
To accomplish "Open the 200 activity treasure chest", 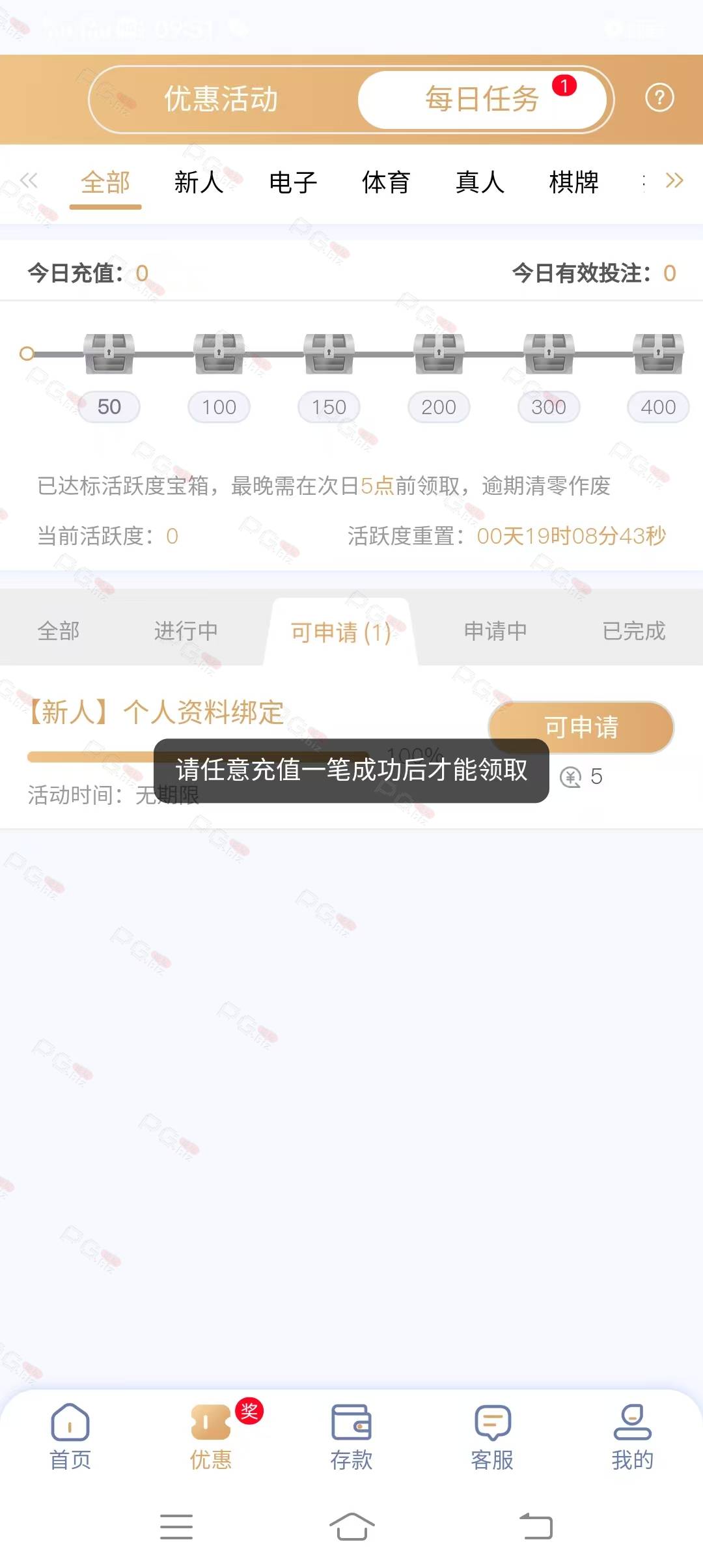I will coord(439,354).
